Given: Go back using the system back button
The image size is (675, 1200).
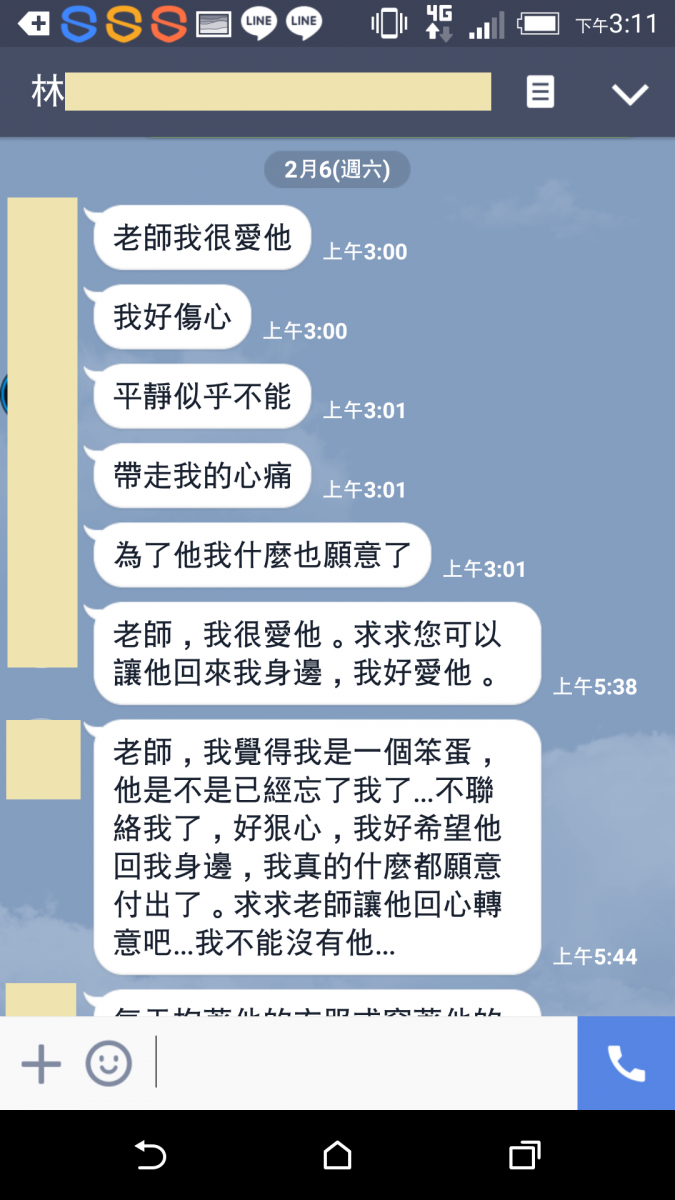Looking at the screenshot, I should click(x=150, y=1155).
